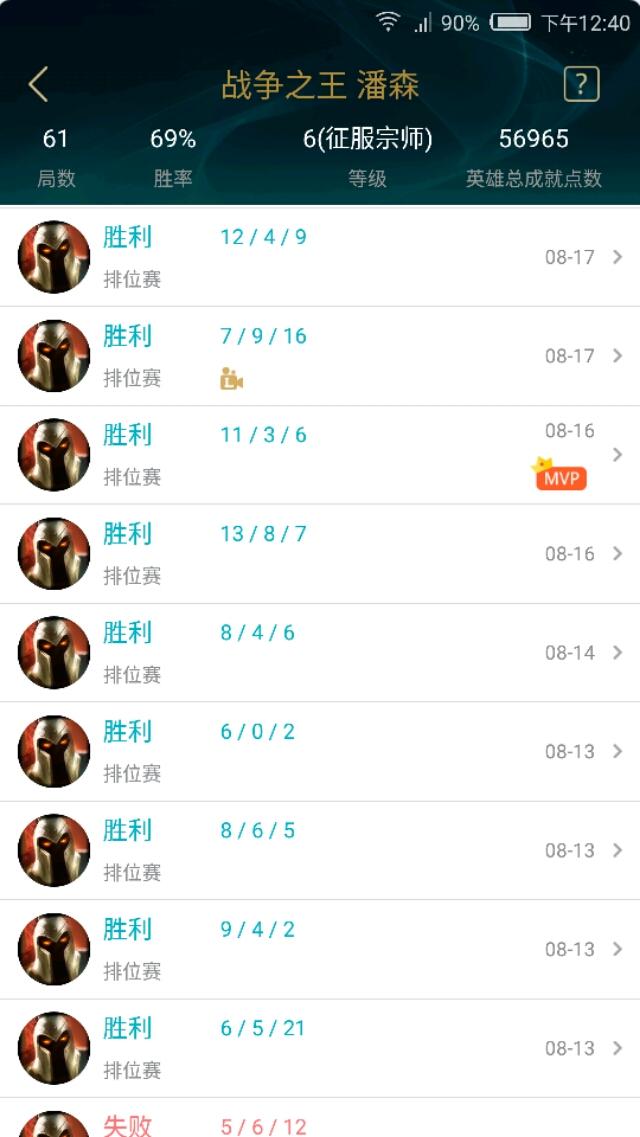View the 9 / 4 / 2 ranked game

click(320, 950)
